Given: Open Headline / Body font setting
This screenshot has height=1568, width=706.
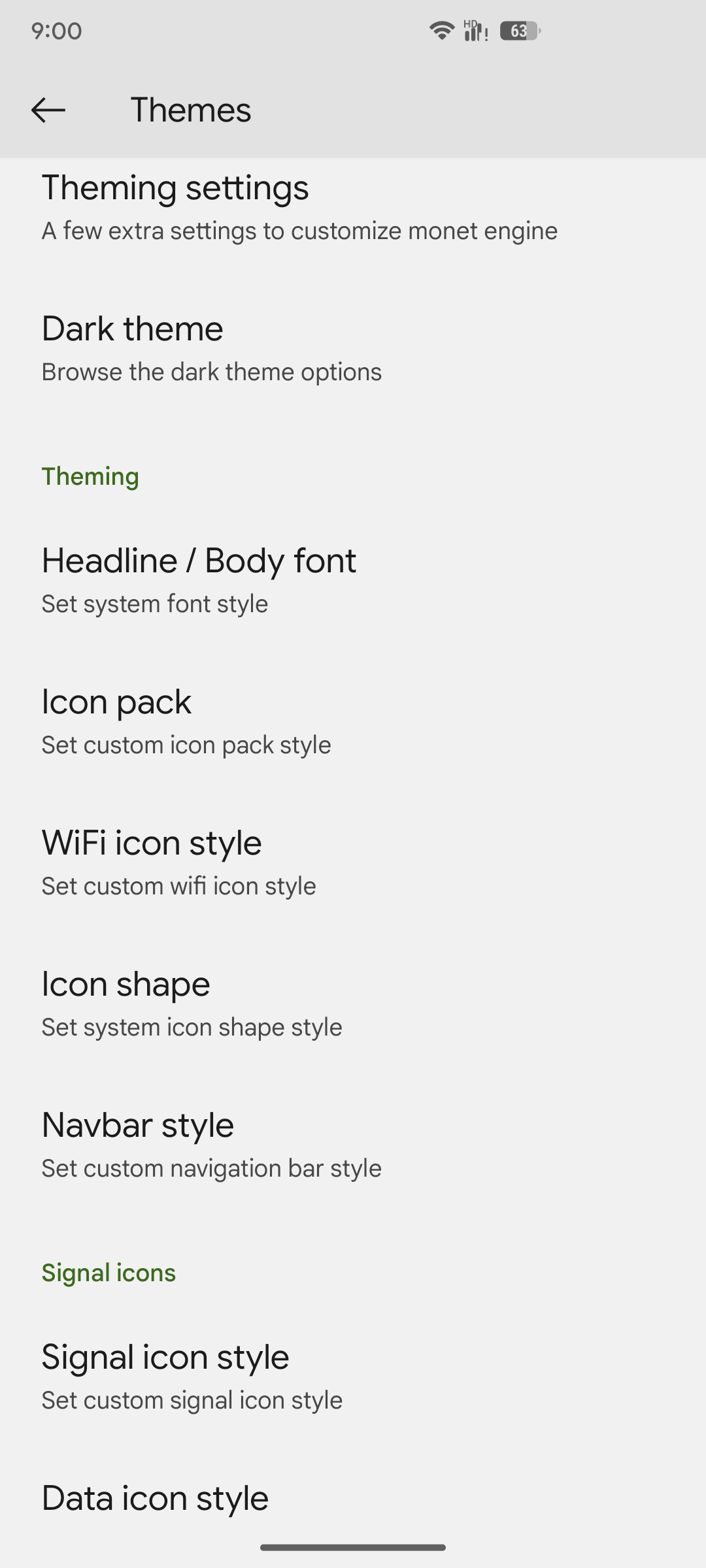Looking at the screenshot, I should (199, 580).
